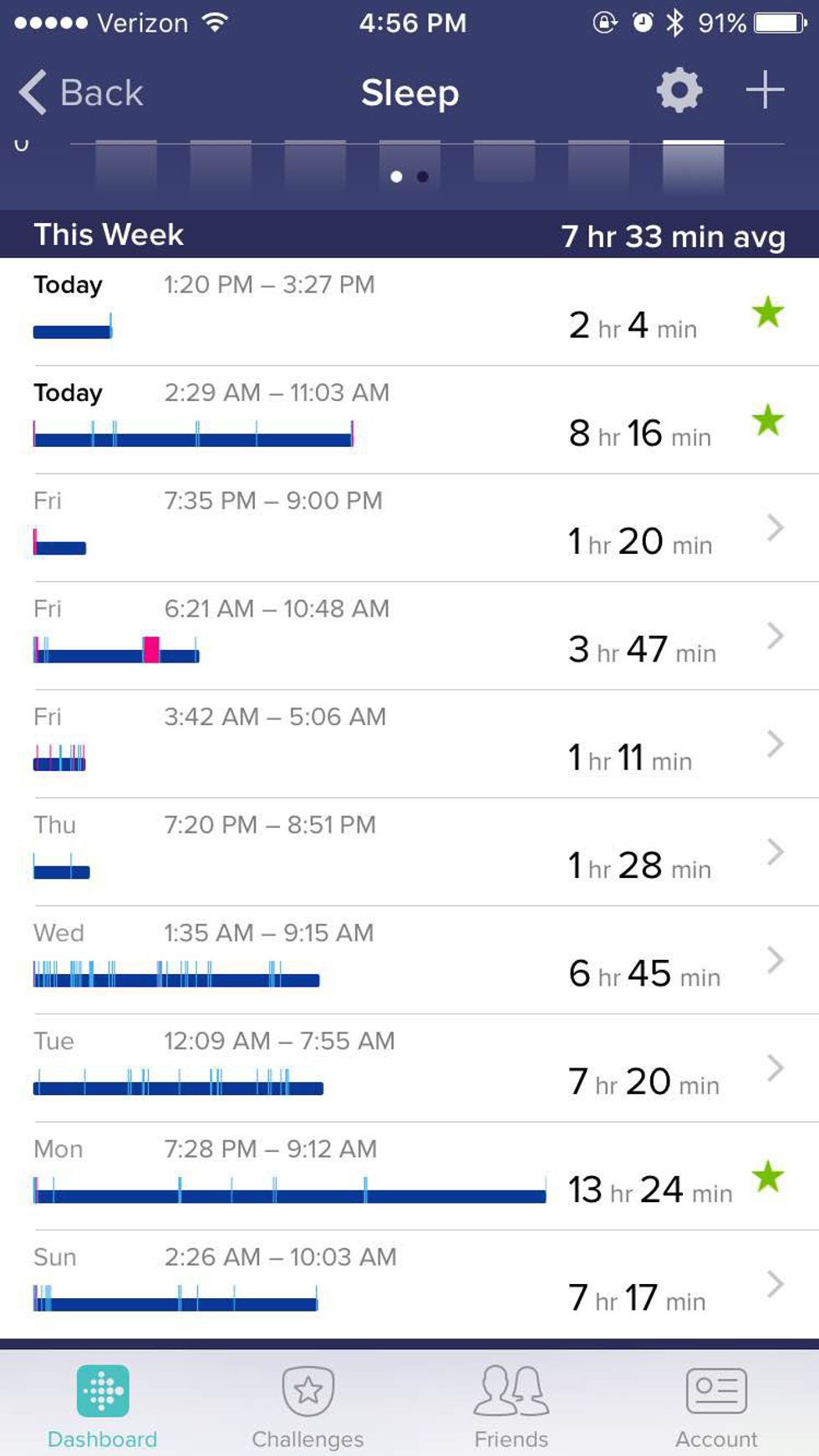Go back to the previous screen
This screenshot has height=1456, width=819.
(x=81, y=92)
